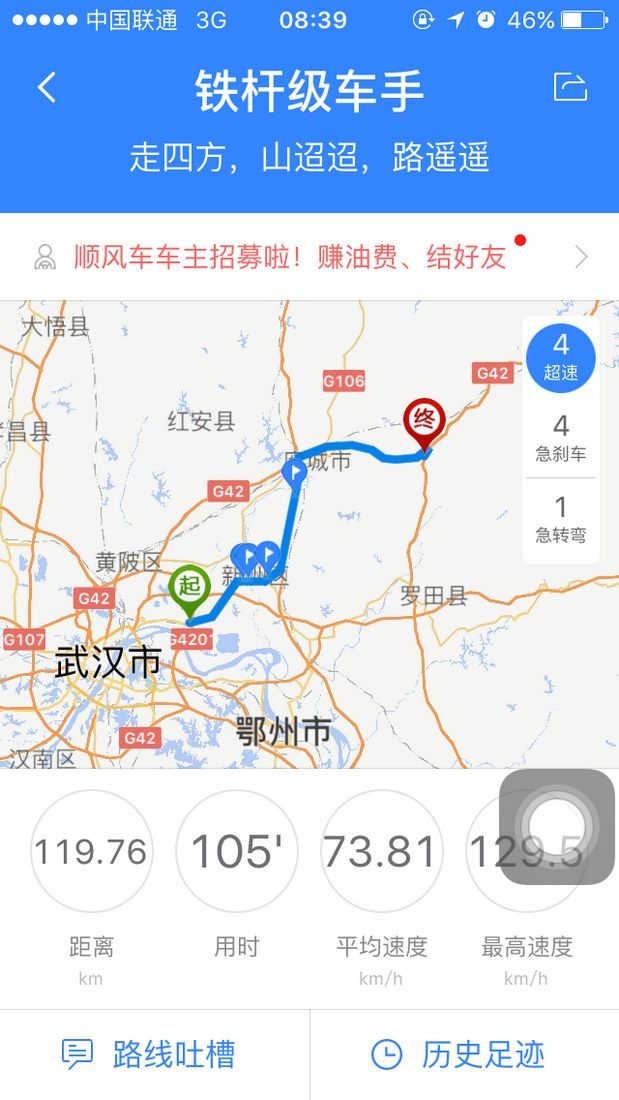Open 路线吐槽 route feedback
This screenshot has width=619, height=1100.
coord(150,1054)
